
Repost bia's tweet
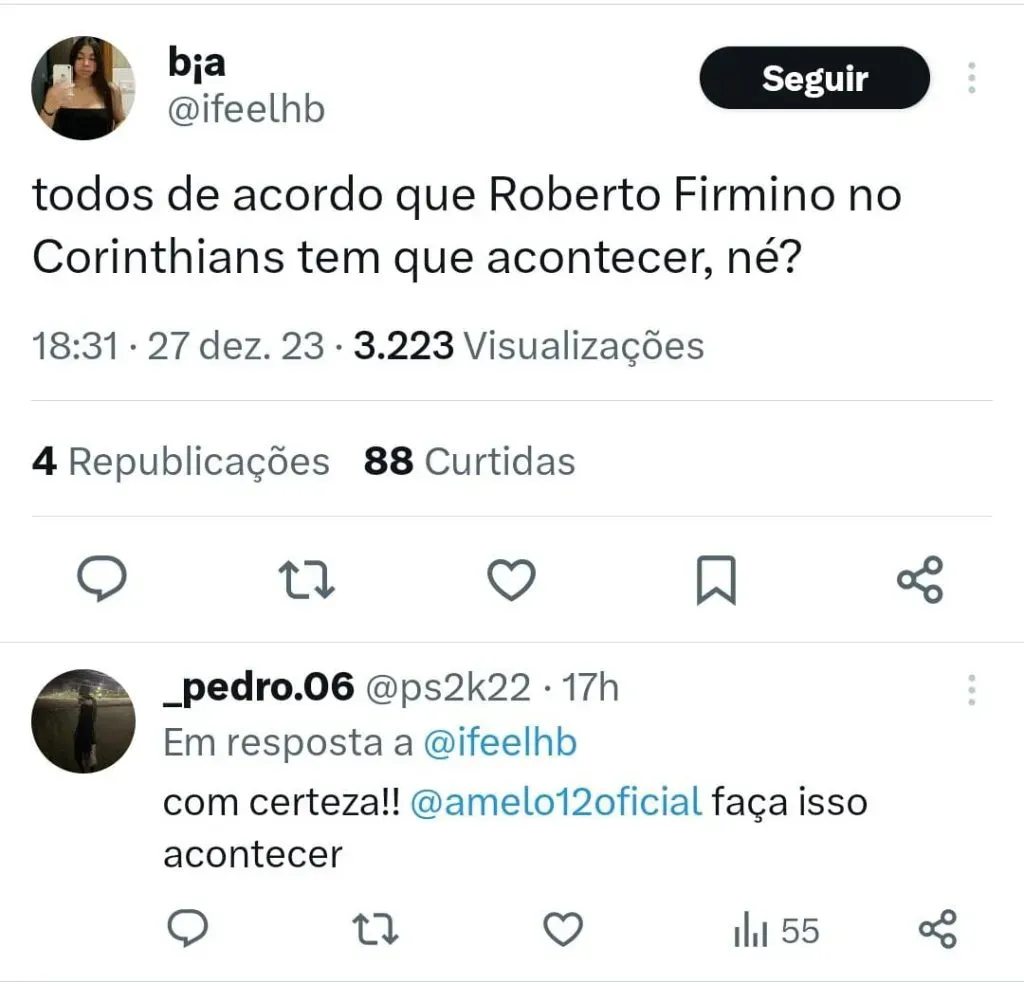[307, 580]
